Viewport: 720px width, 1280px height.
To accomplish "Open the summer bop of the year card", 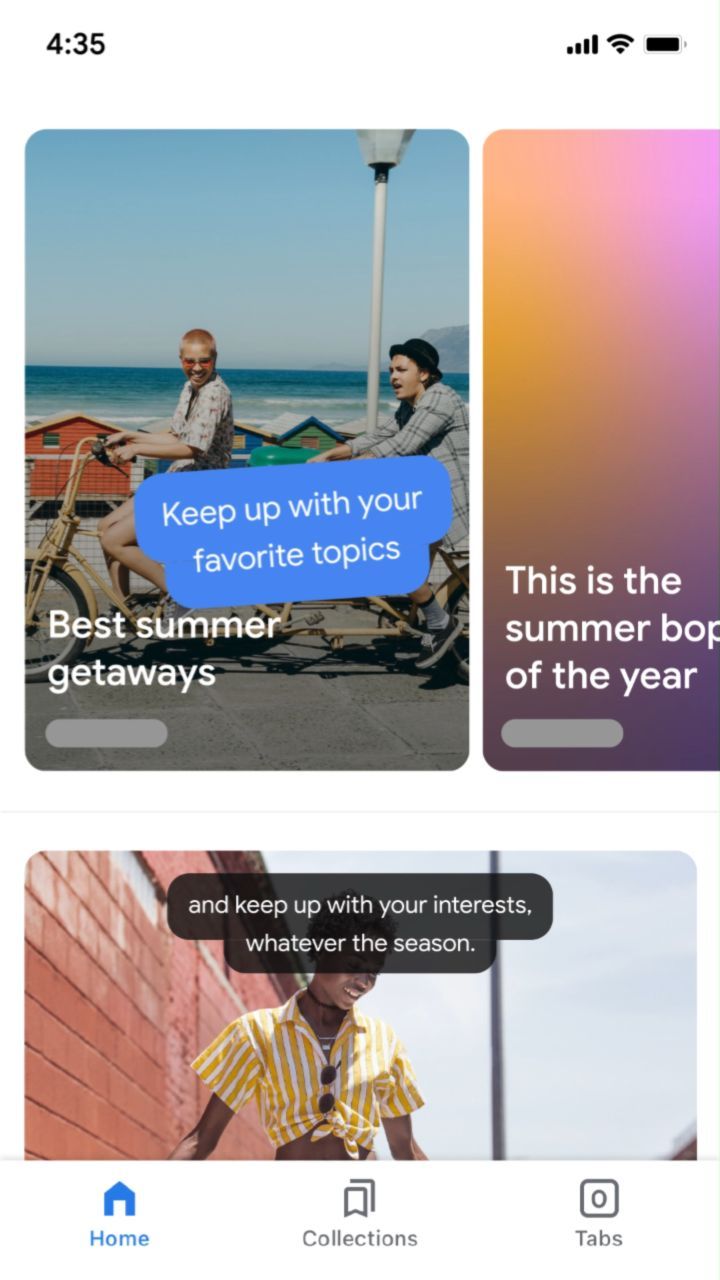I will click(601, 450).
